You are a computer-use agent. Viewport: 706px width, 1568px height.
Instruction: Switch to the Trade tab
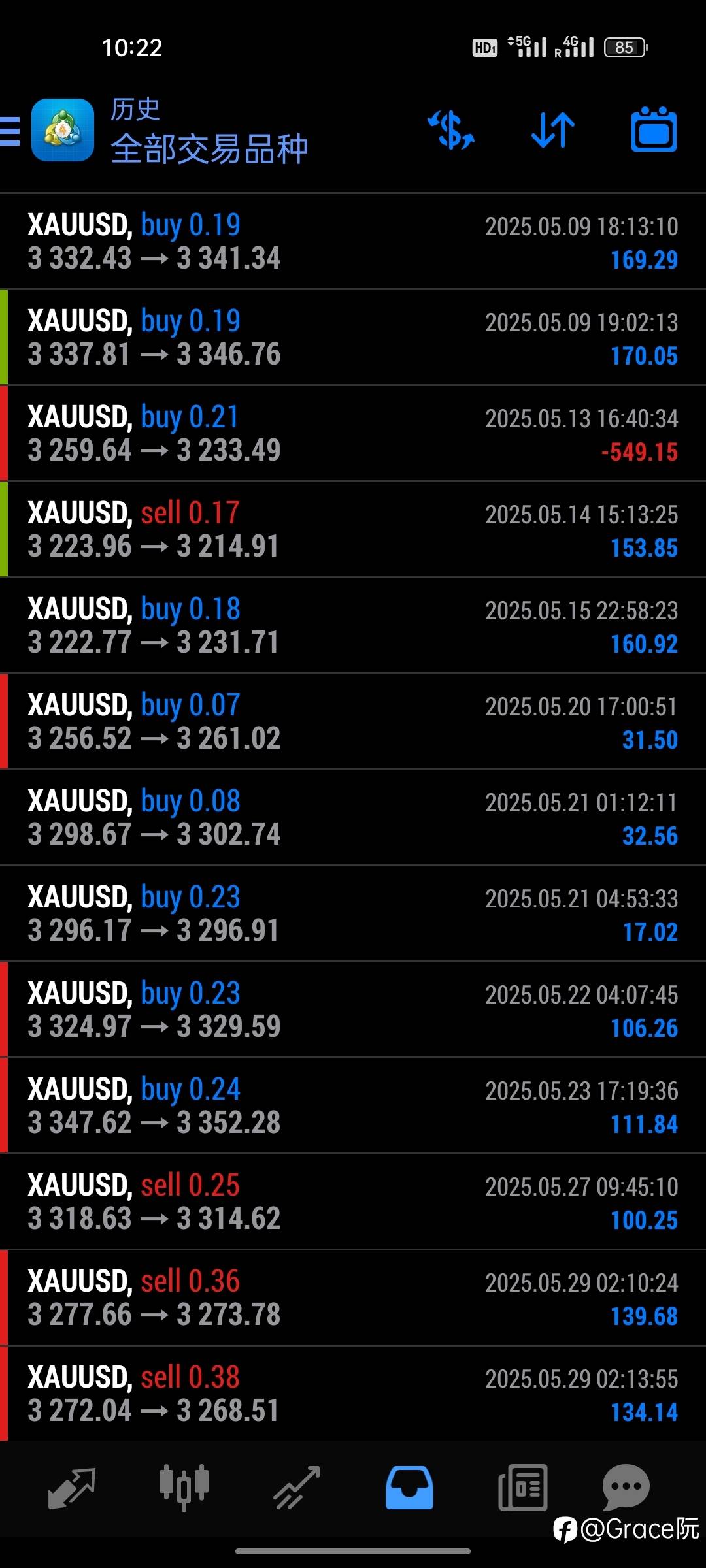pos(297,1488)
